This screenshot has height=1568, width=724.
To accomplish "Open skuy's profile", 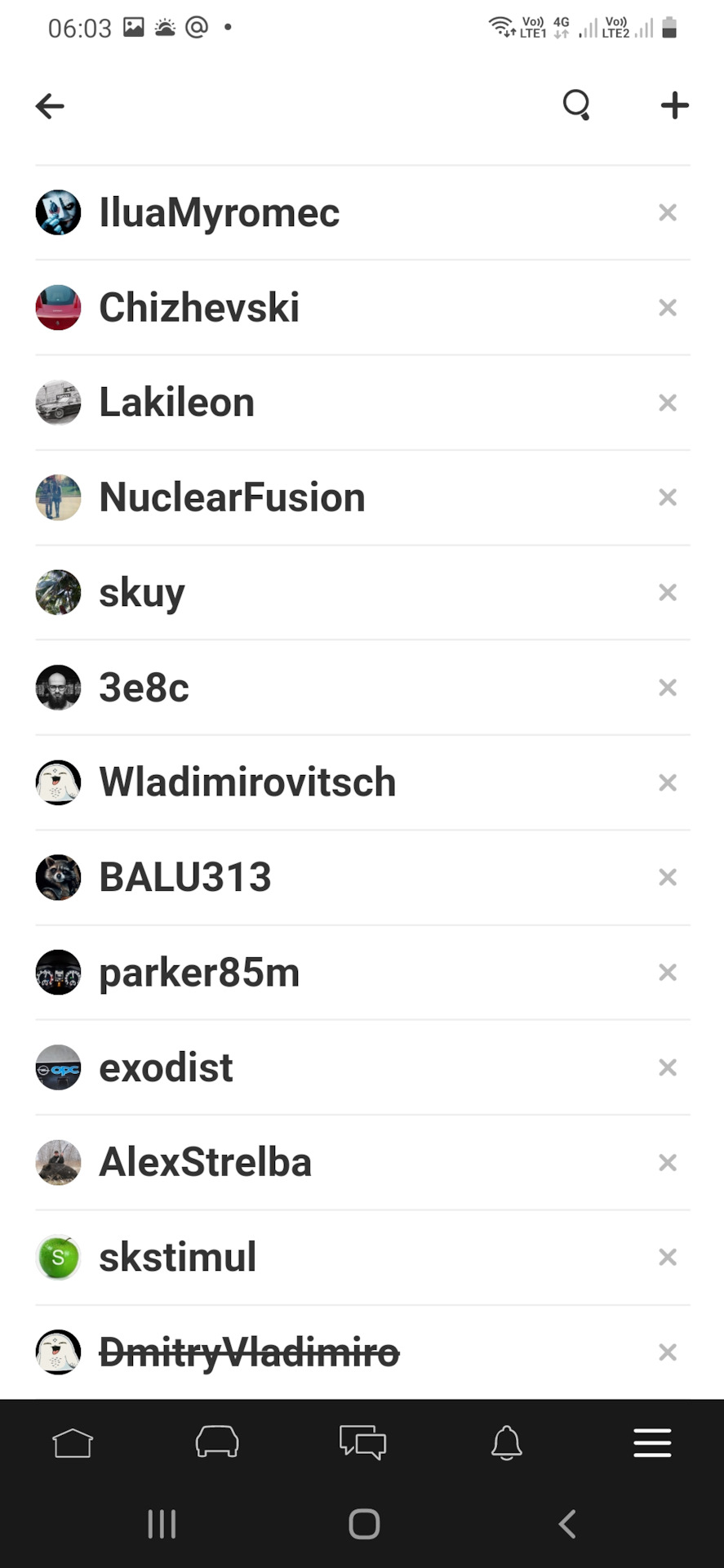I will [141, 593].
